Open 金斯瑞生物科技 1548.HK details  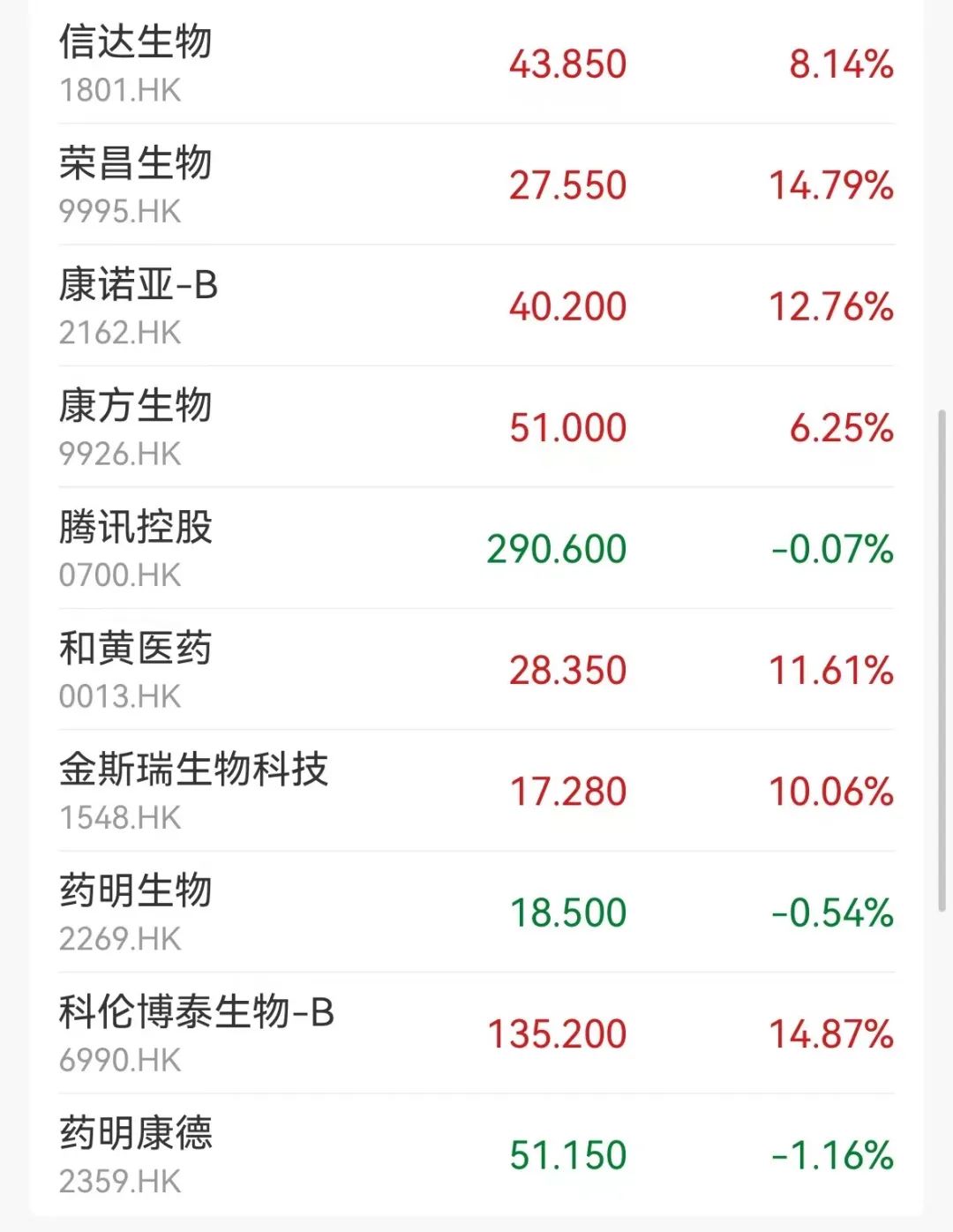(x=476, y=791)
